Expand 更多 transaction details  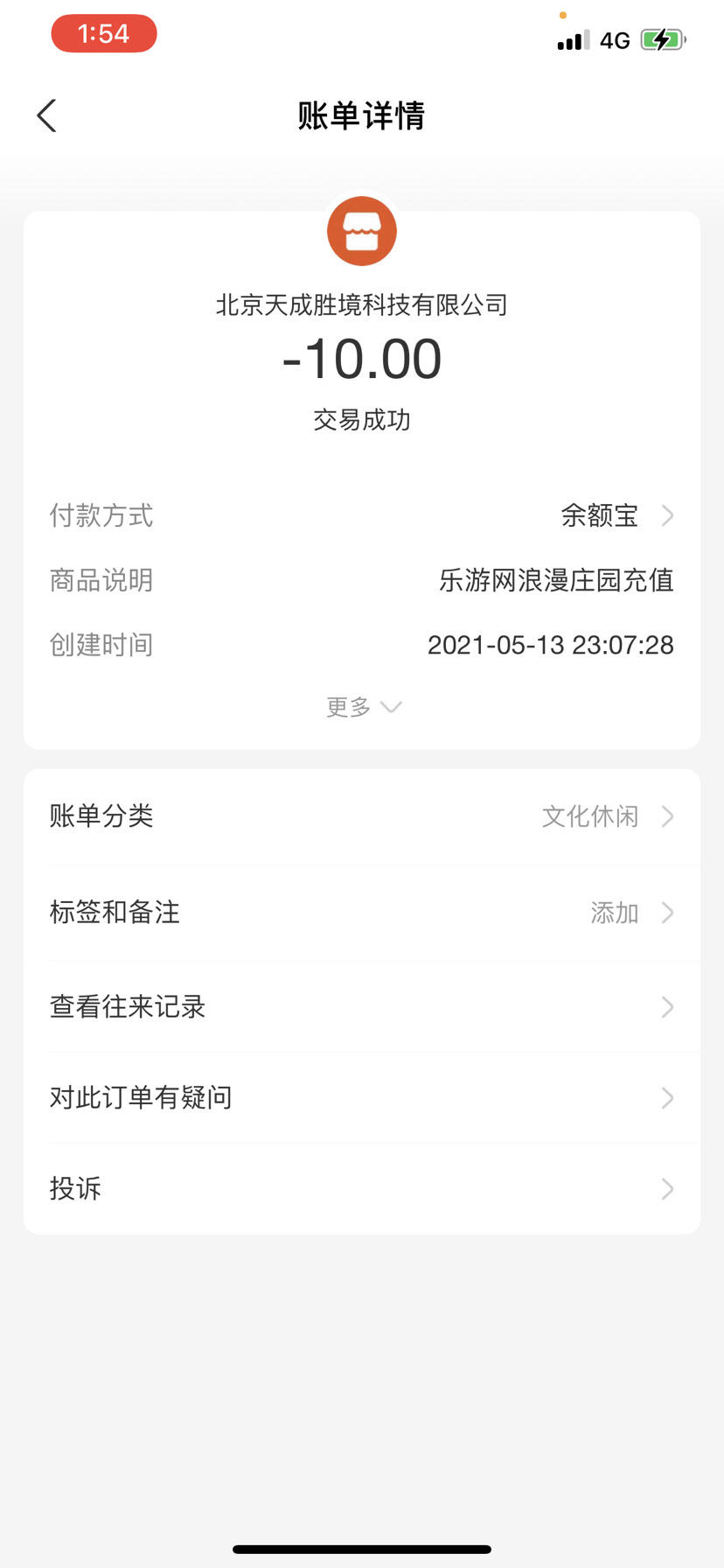(x=363, y=707)
